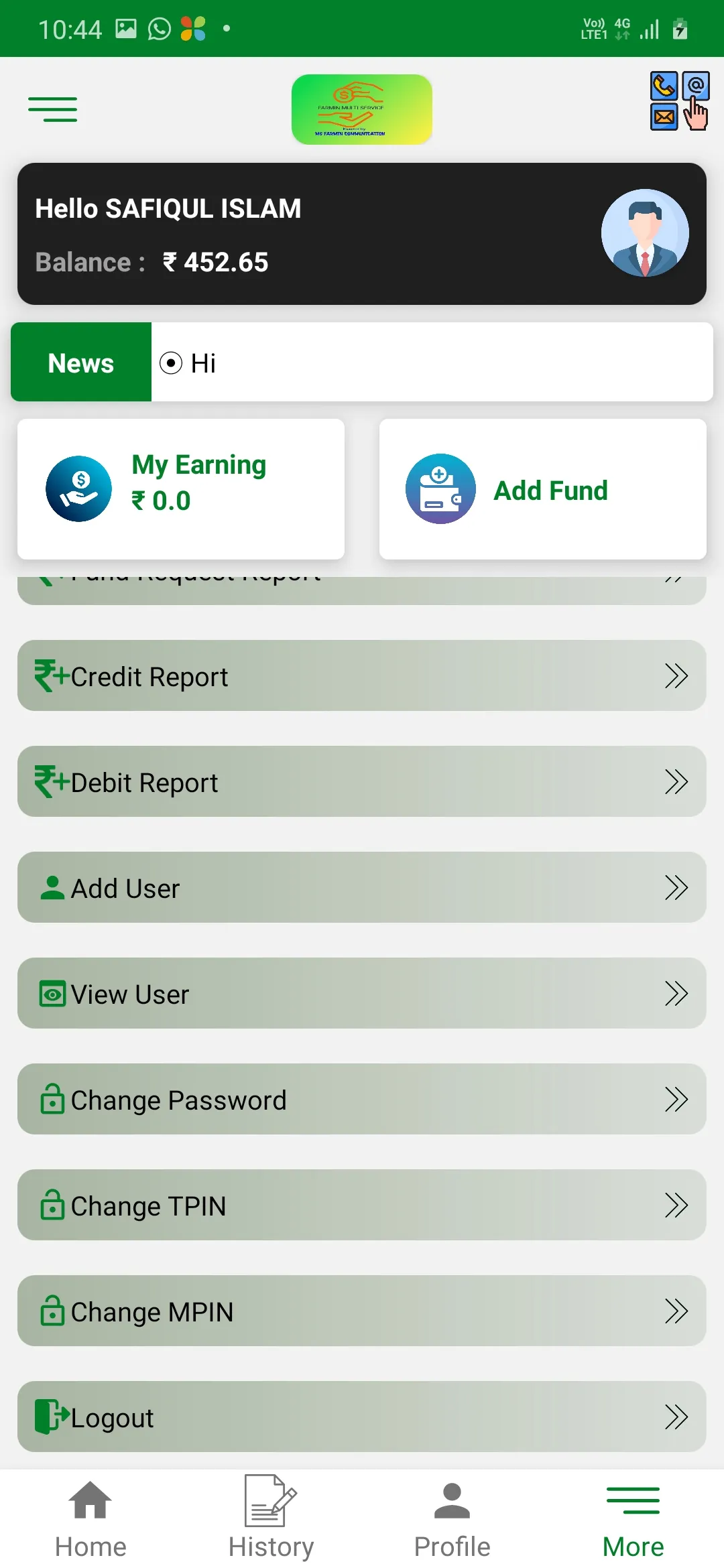Open the hamburger navigation menu
Viewport: 724px width, 1568px height.
(54, 109)
